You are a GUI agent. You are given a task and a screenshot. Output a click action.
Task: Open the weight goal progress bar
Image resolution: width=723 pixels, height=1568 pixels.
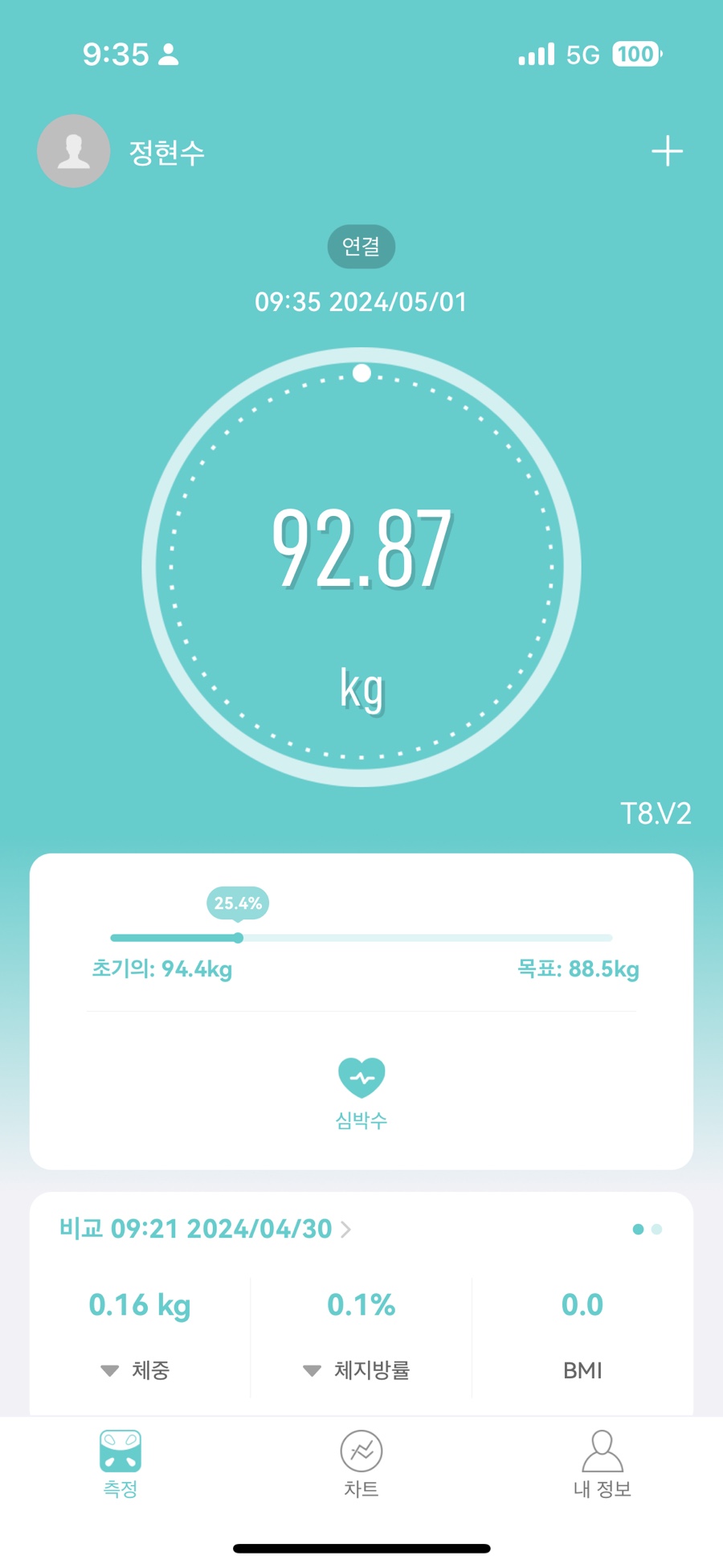point(361,938)
